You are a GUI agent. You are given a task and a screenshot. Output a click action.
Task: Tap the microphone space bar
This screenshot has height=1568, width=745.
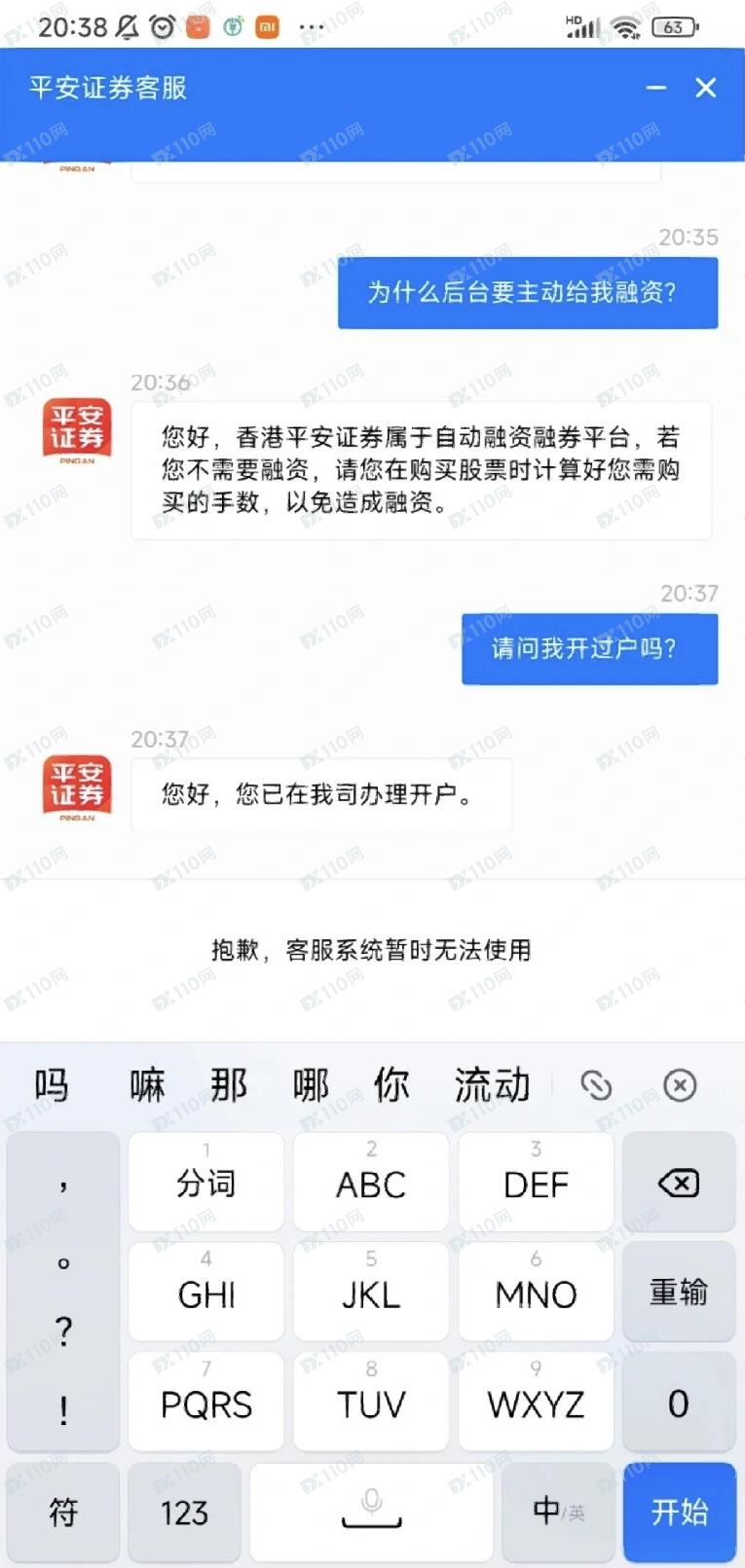pyautogui.click(x=371, y=1512)
